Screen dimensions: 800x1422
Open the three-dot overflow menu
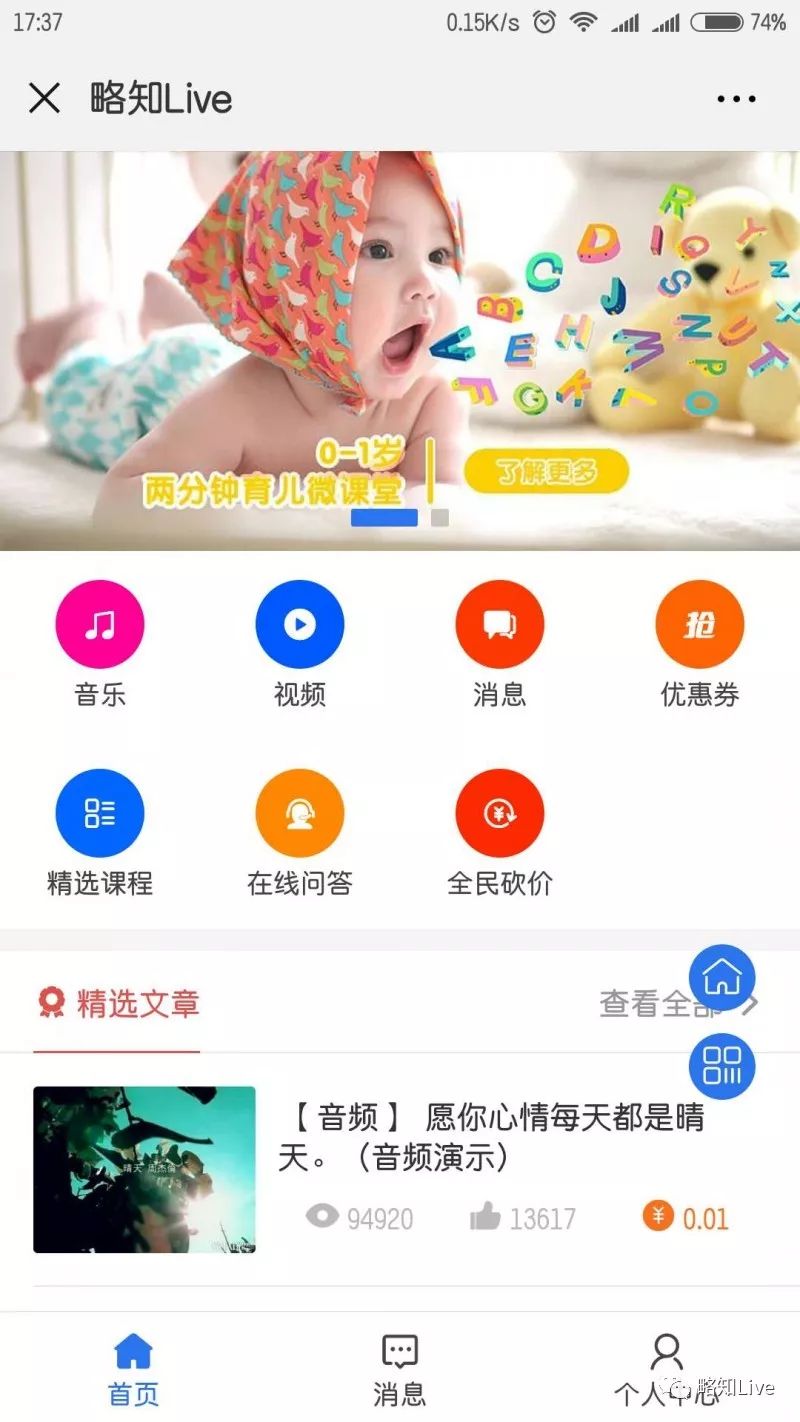pos(736,99)
